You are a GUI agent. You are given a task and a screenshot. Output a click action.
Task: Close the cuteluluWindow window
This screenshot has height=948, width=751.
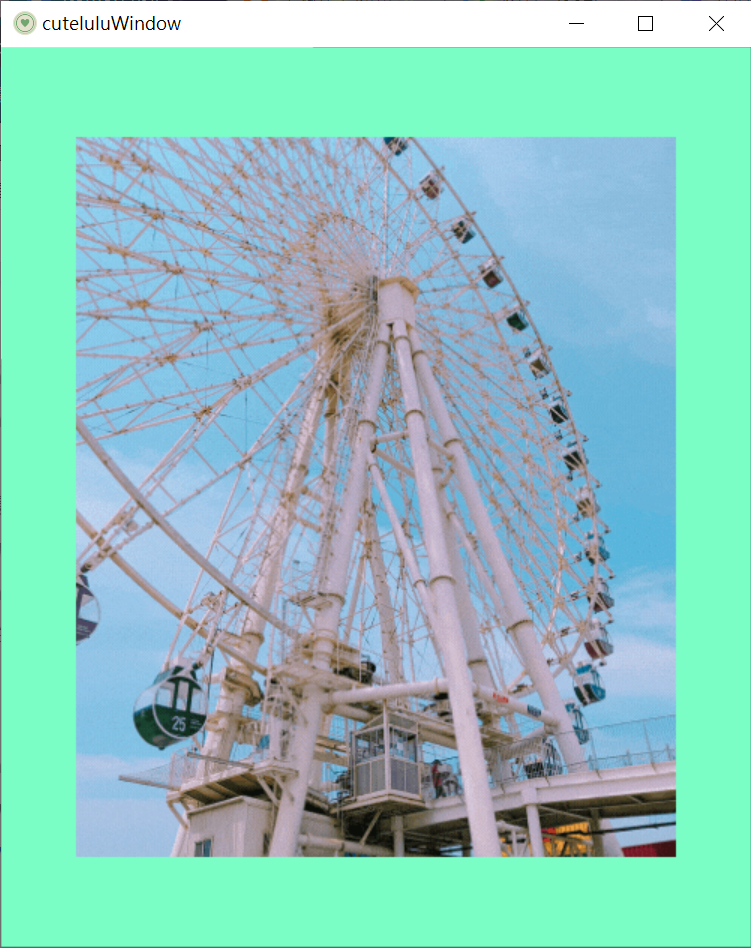[x=716, y=24]
